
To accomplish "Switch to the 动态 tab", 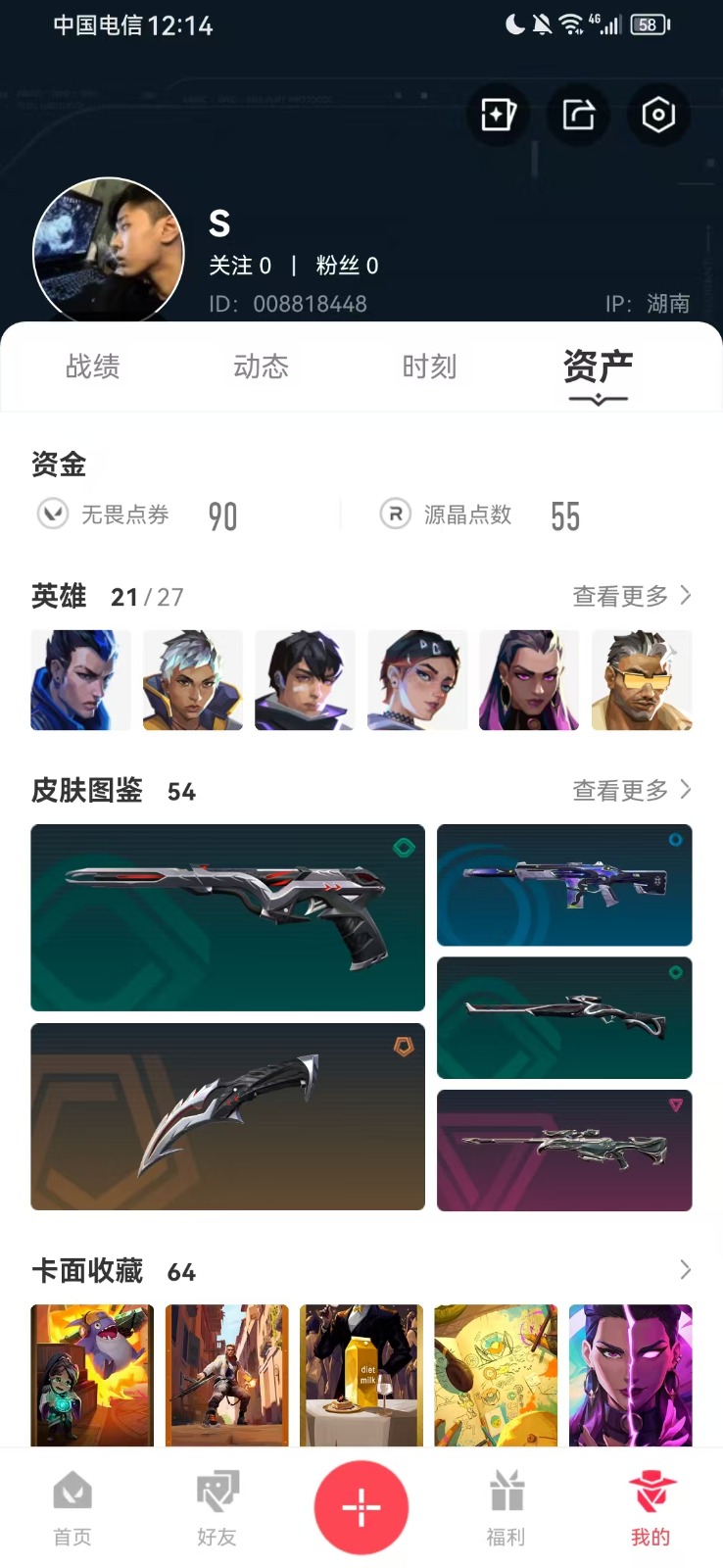I will pyautogui.click(x=262, y=367).
